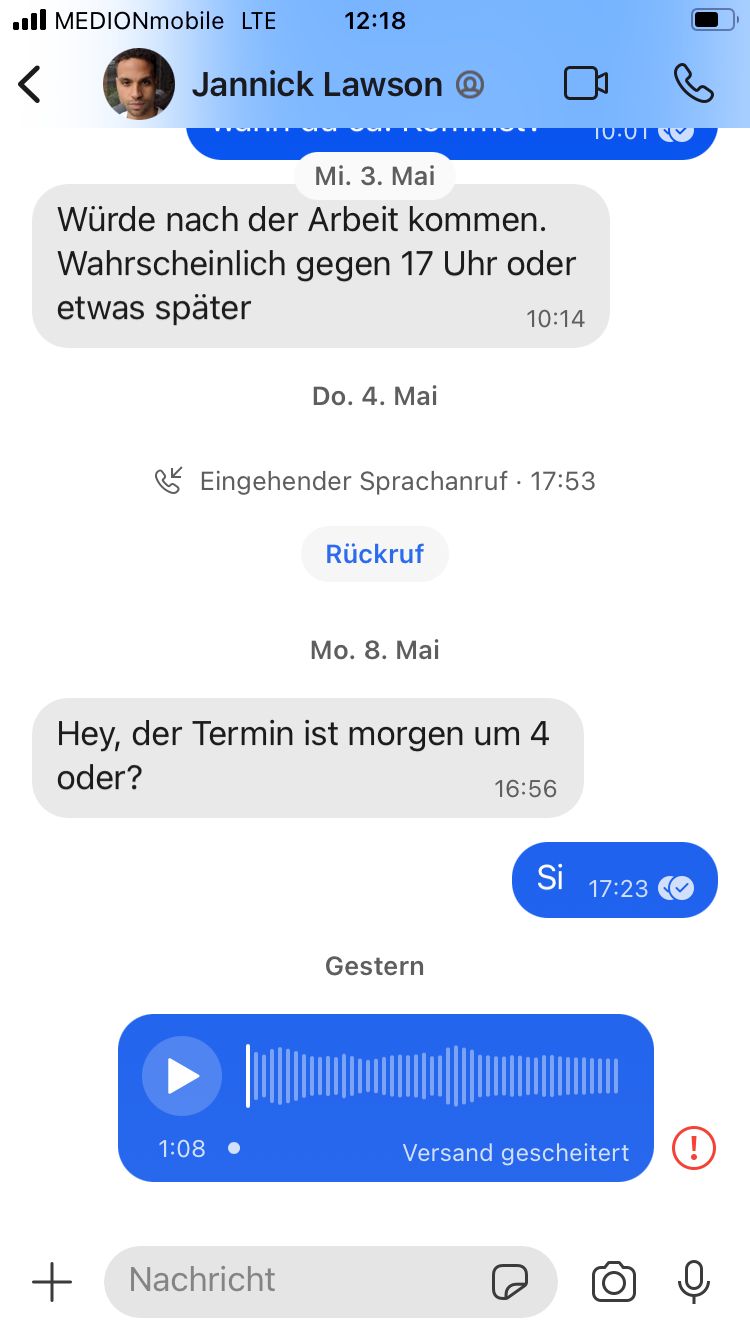Tap the Rückruf button
This screenshot has width=750, height=1334.
(x=375, y=554)
